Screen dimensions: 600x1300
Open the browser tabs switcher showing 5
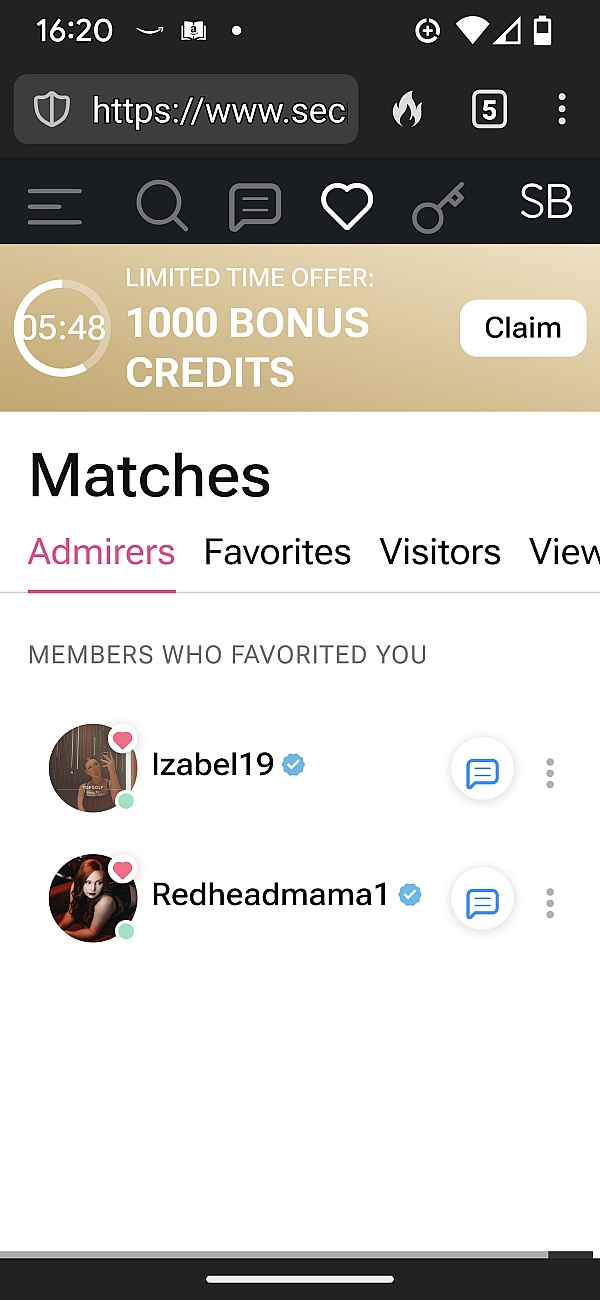489,109
